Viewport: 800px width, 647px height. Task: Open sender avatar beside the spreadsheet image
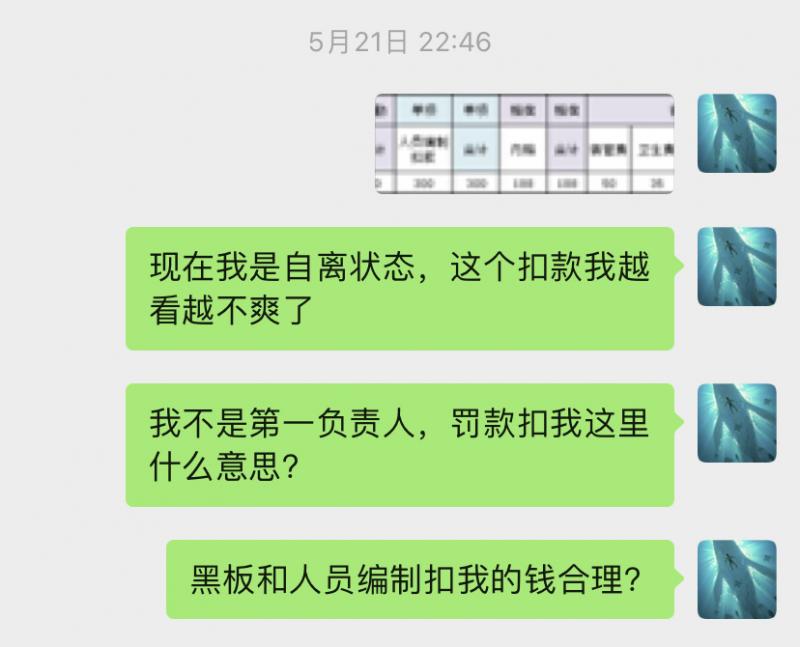coord(736,133)
